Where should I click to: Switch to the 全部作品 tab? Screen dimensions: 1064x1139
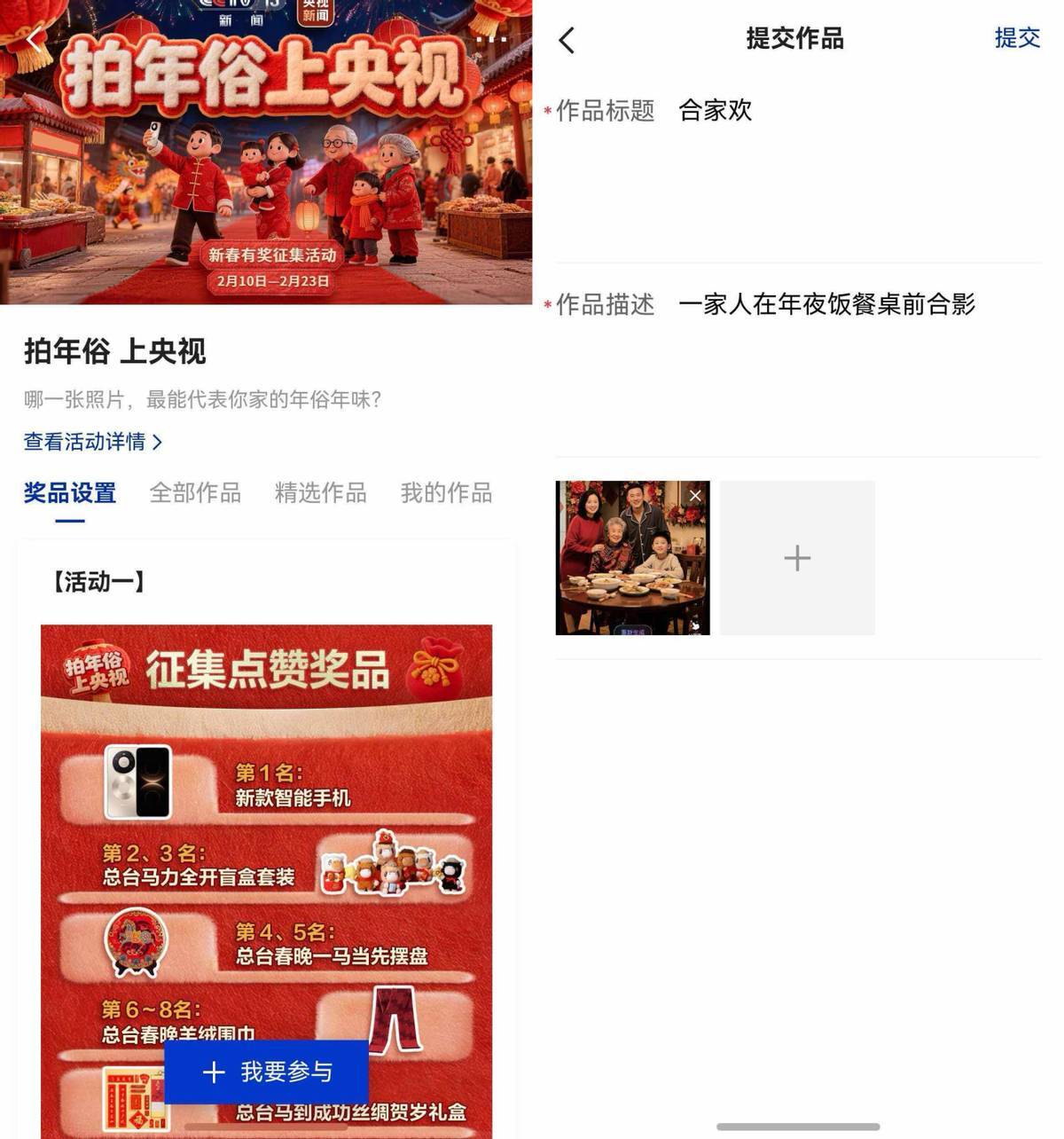coord(195,493)
